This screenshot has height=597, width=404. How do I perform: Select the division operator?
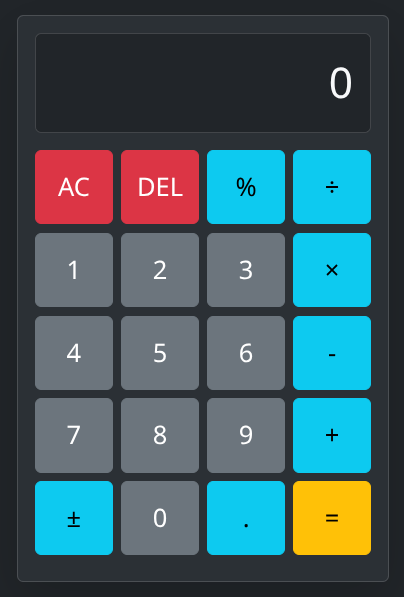[x=332, y=187]
